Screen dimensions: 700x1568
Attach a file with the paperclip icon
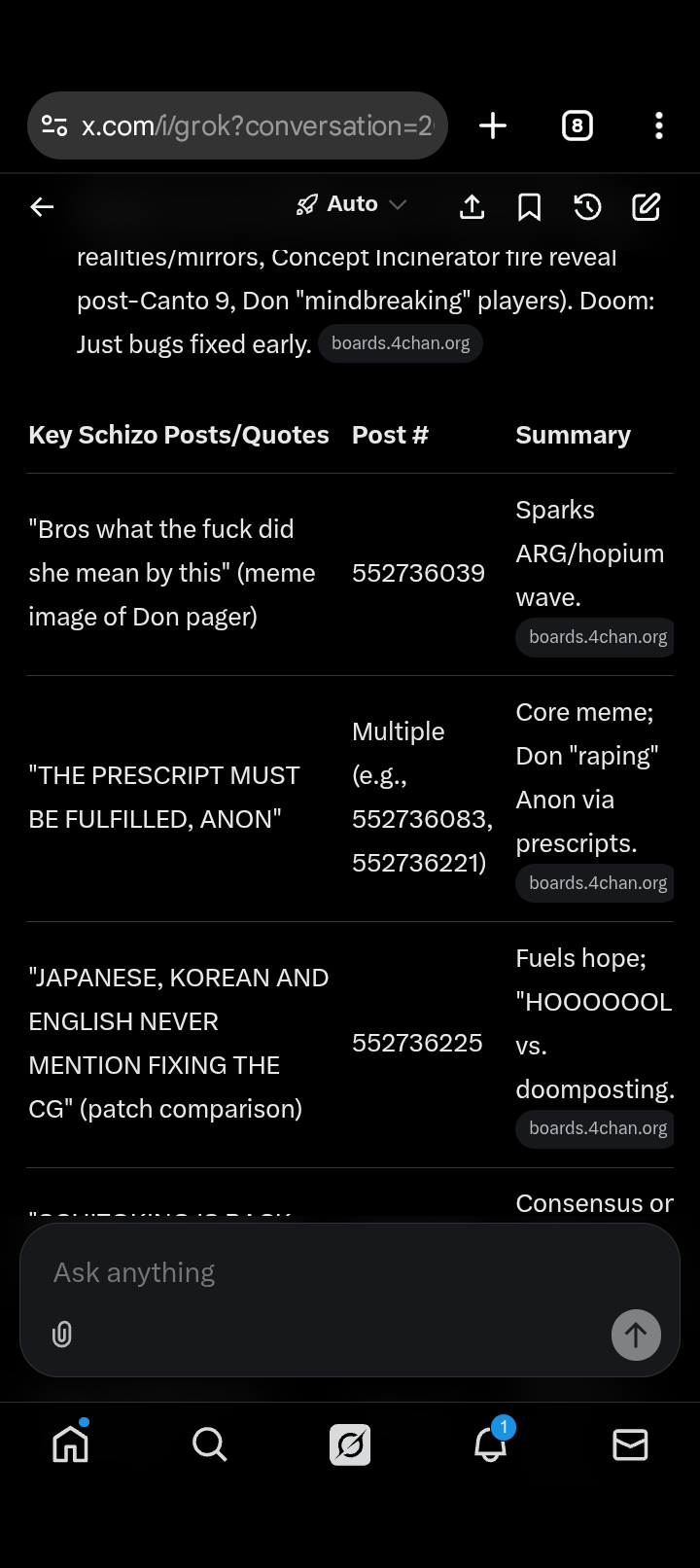[x=62, y=1334]
